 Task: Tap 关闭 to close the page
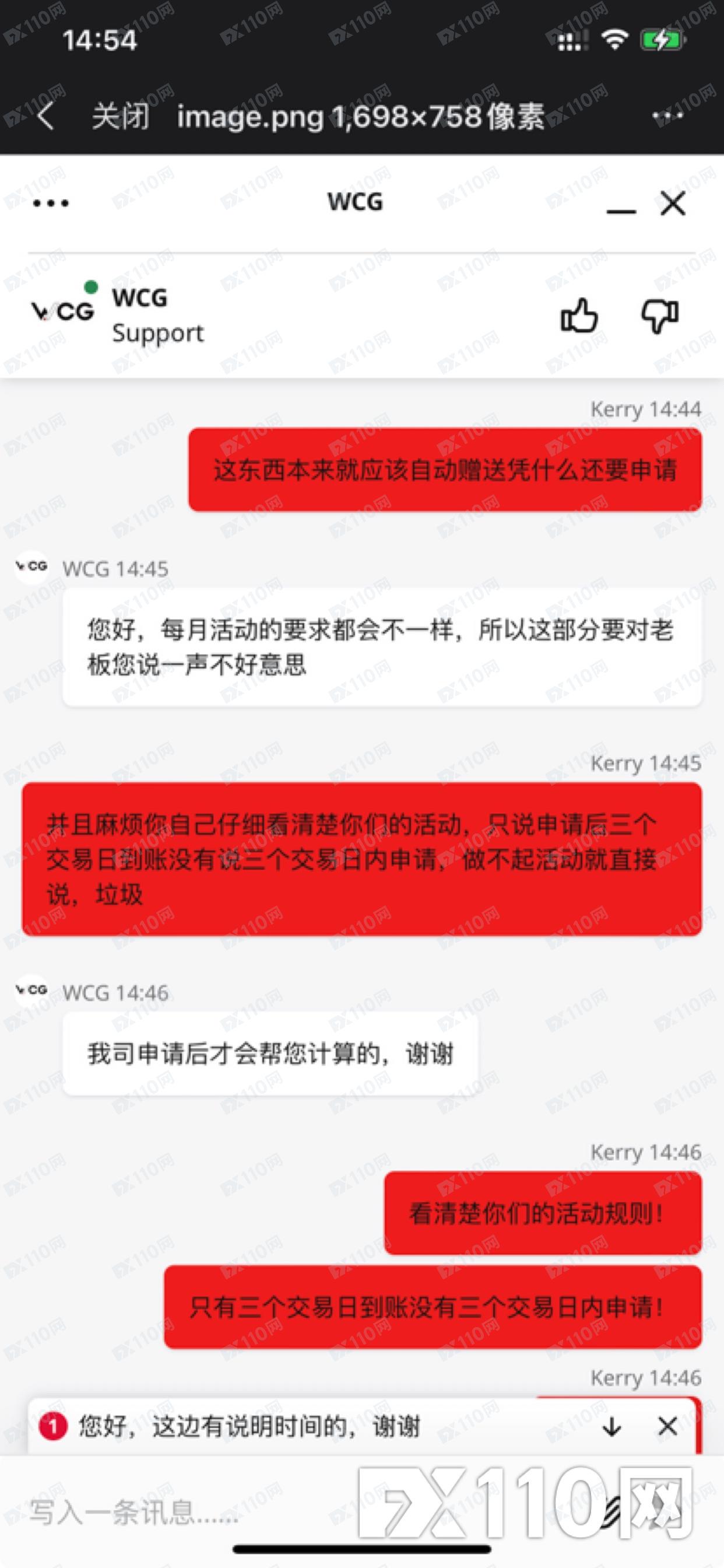(121, 116)
